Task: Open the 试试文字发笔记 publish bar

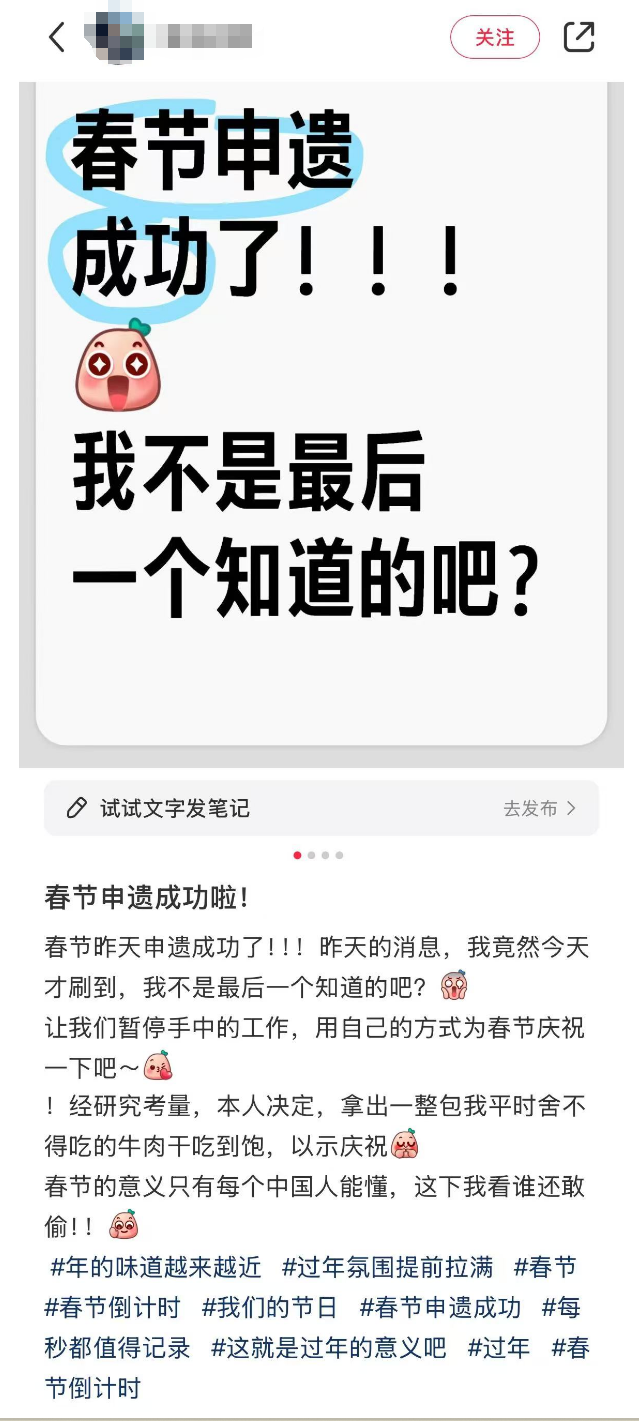Action: click(x=320, y=808)
